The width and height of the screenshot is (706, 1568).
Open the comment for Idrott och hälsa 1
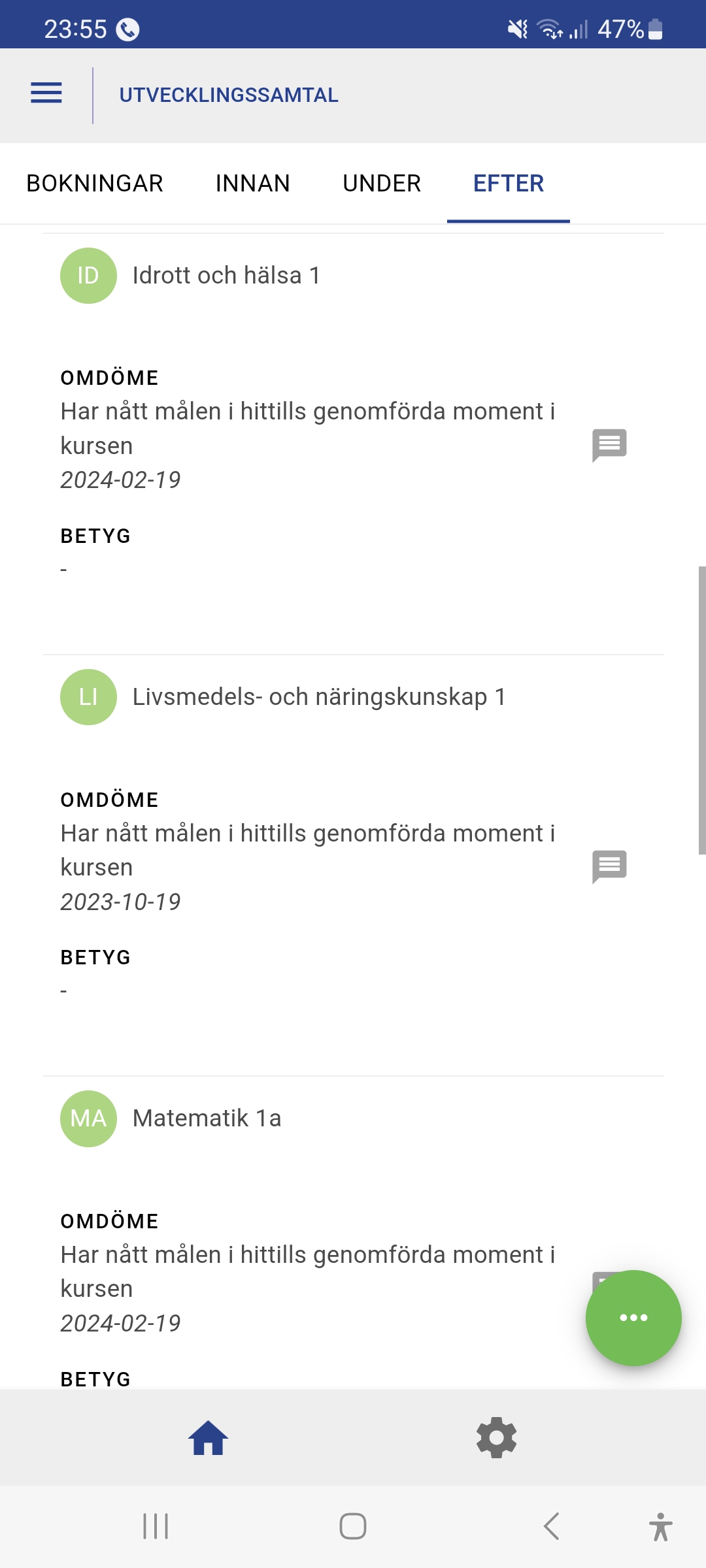[x=609, y=446]
